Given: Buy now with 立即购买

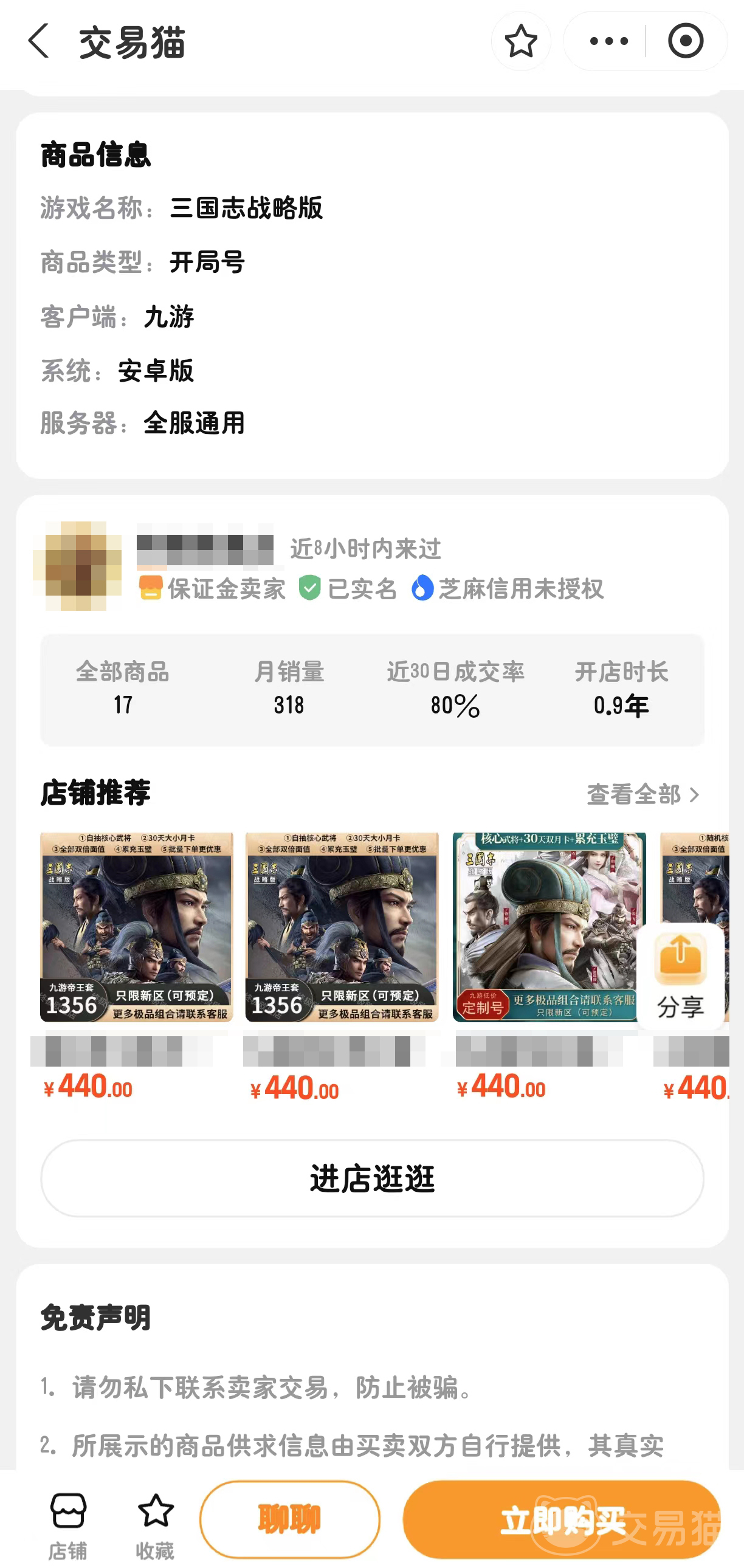Looking at the screenshot, I should pos(562,1519).
